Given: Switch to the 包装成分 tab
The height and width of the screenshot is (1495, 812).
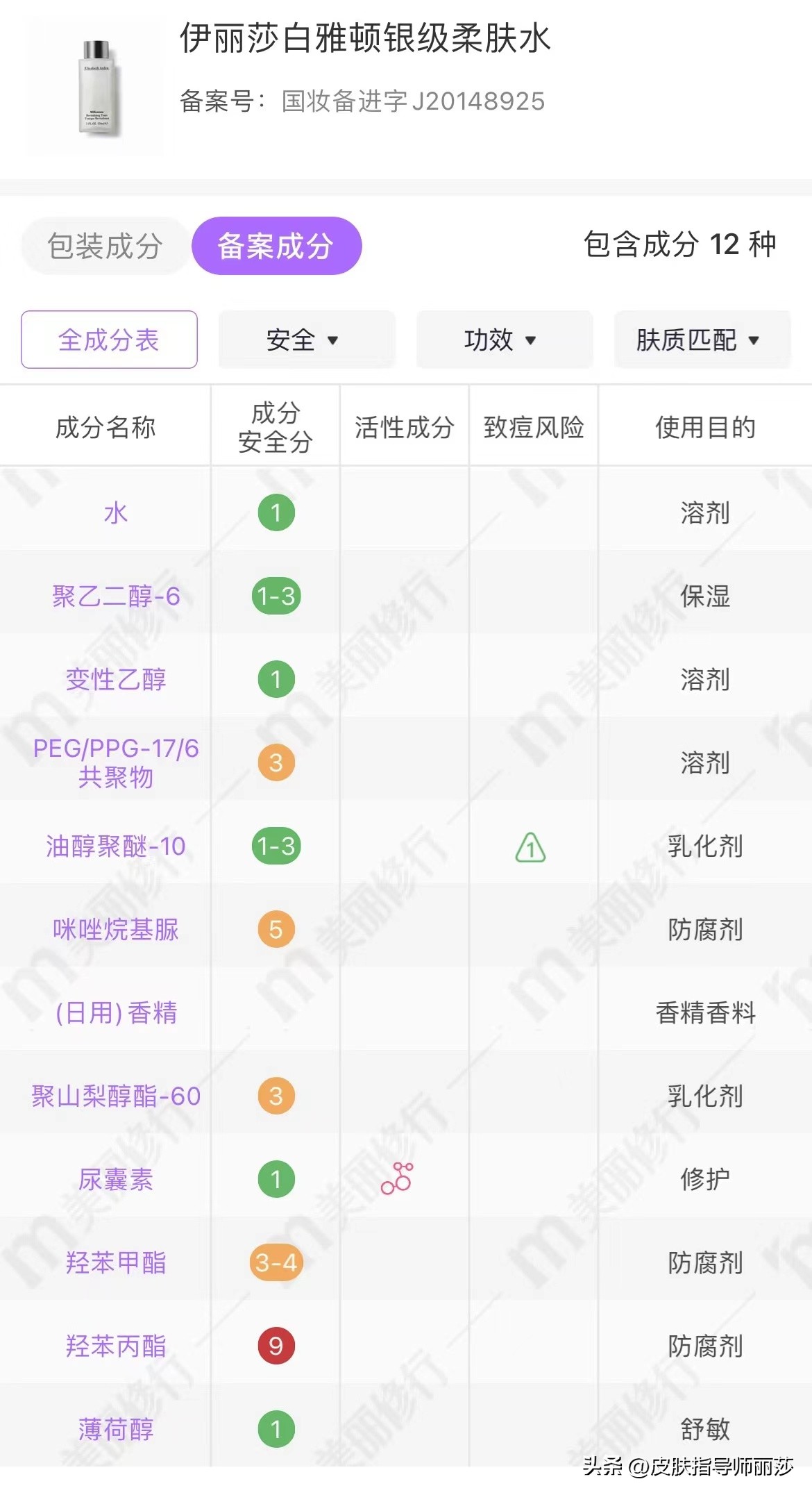Looking at the screenshot, I should pyautogui.click(x=105, y=246).
